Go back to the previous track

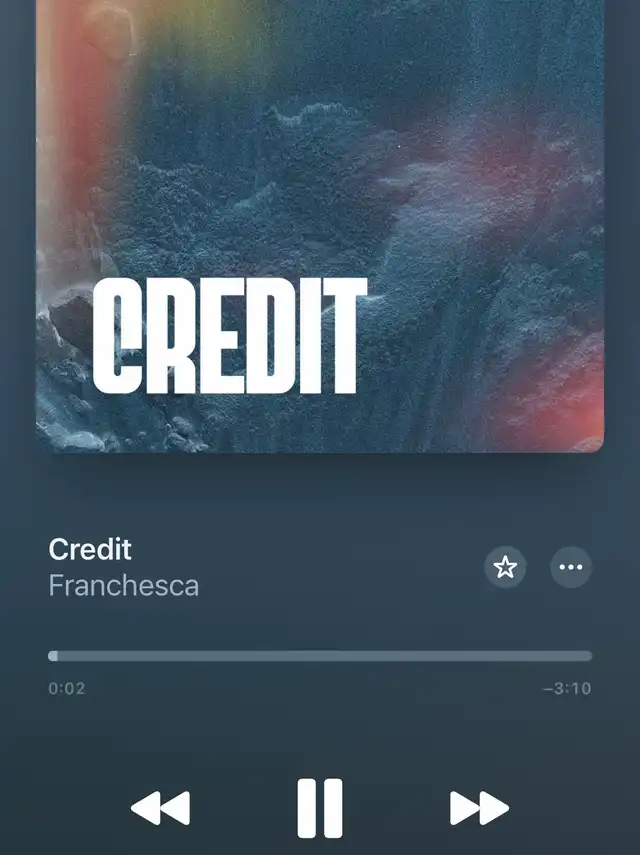[x=161, y=807]
